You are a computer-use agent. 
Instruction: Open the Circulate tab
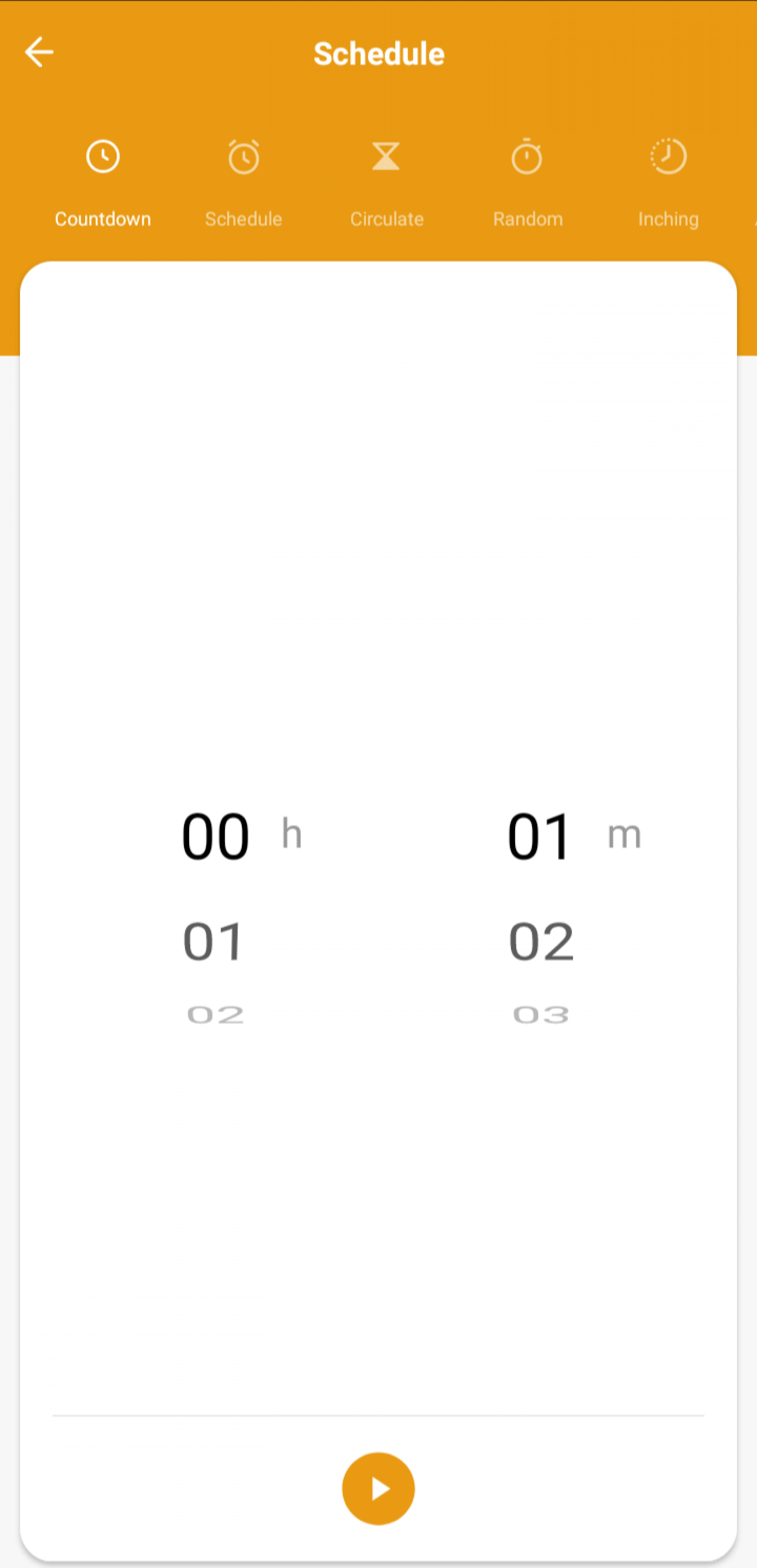386,182
